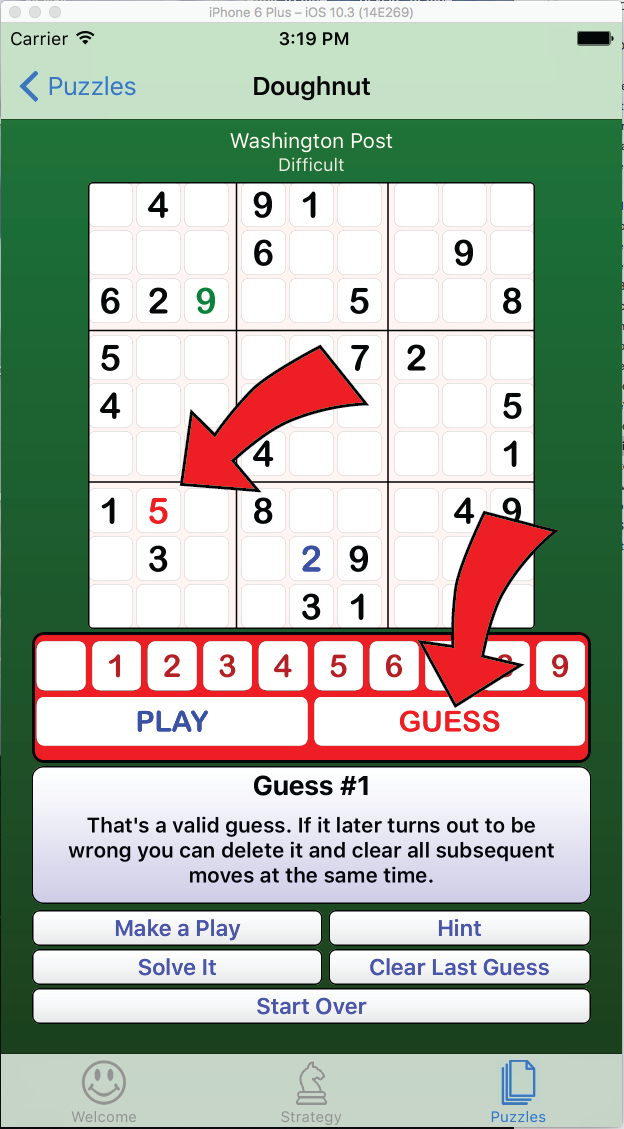Choose number 3 on the keypad
The image size is (624, 1129).
(x=228, y=666)
